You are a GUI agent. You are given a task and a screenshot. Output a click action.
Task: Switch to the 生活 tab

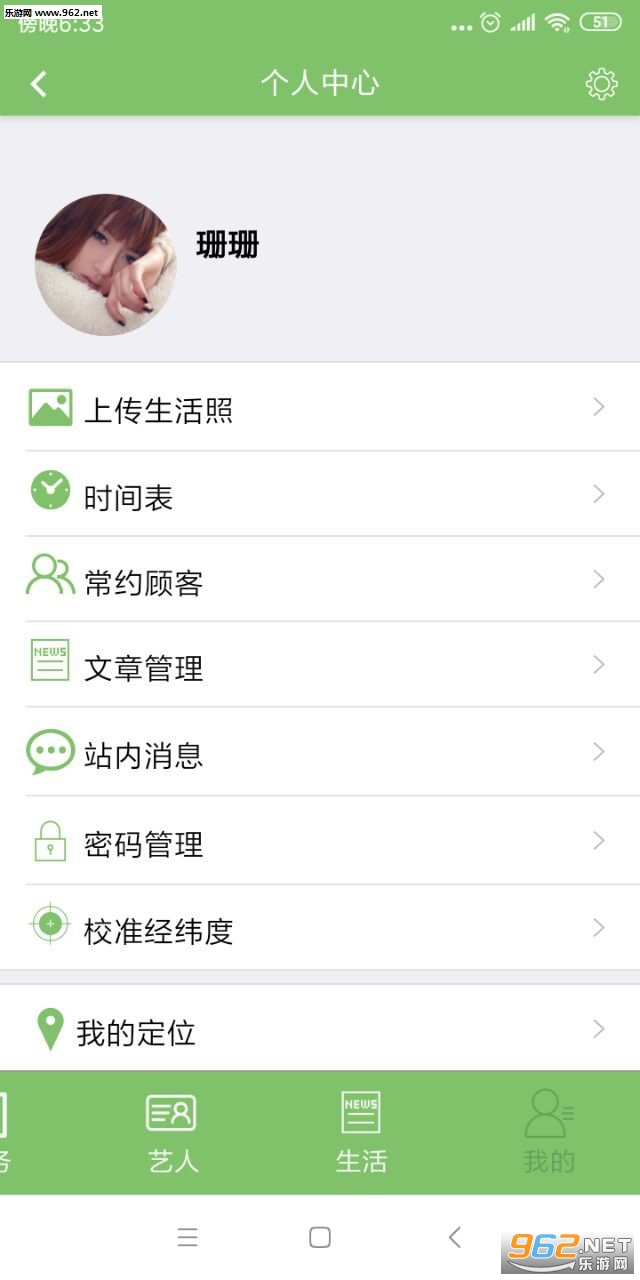click(x=360, y=1132)
